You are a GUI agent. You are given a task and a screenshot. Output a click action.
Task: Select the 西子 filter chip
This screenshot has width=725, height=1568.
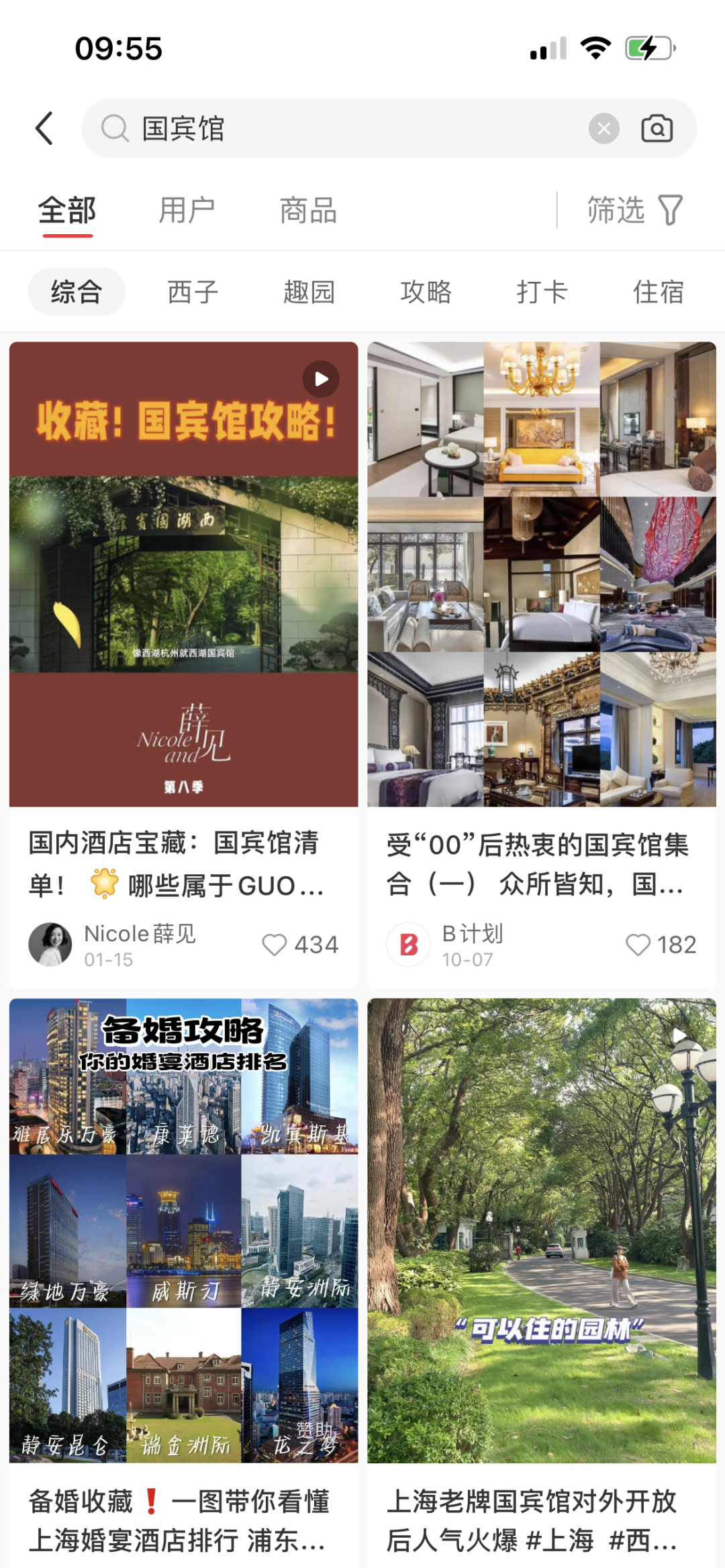[193, 292]
